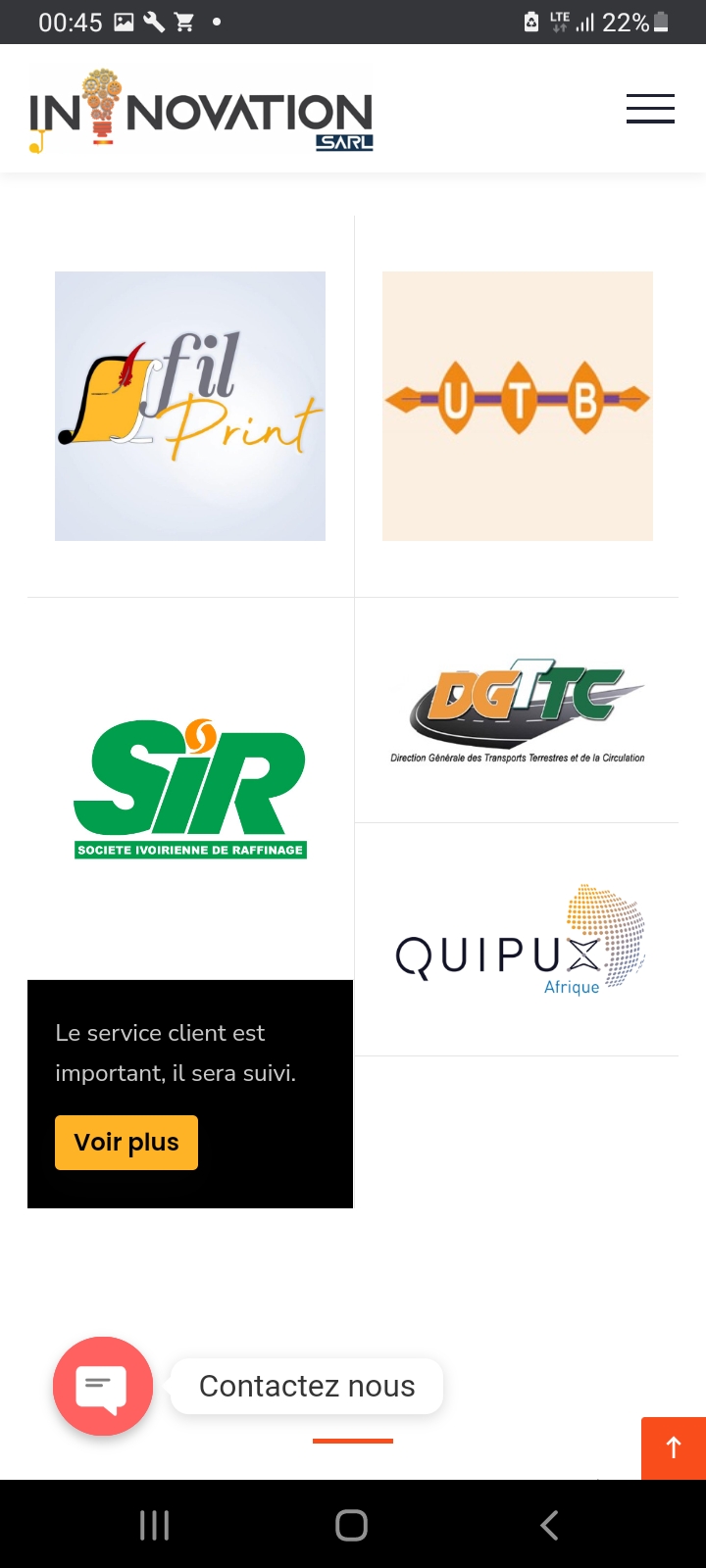Image resolution: width=706 pixels, height=1568 pixels.
Task: Open the hamburger menu
Action: coord(651,109)
